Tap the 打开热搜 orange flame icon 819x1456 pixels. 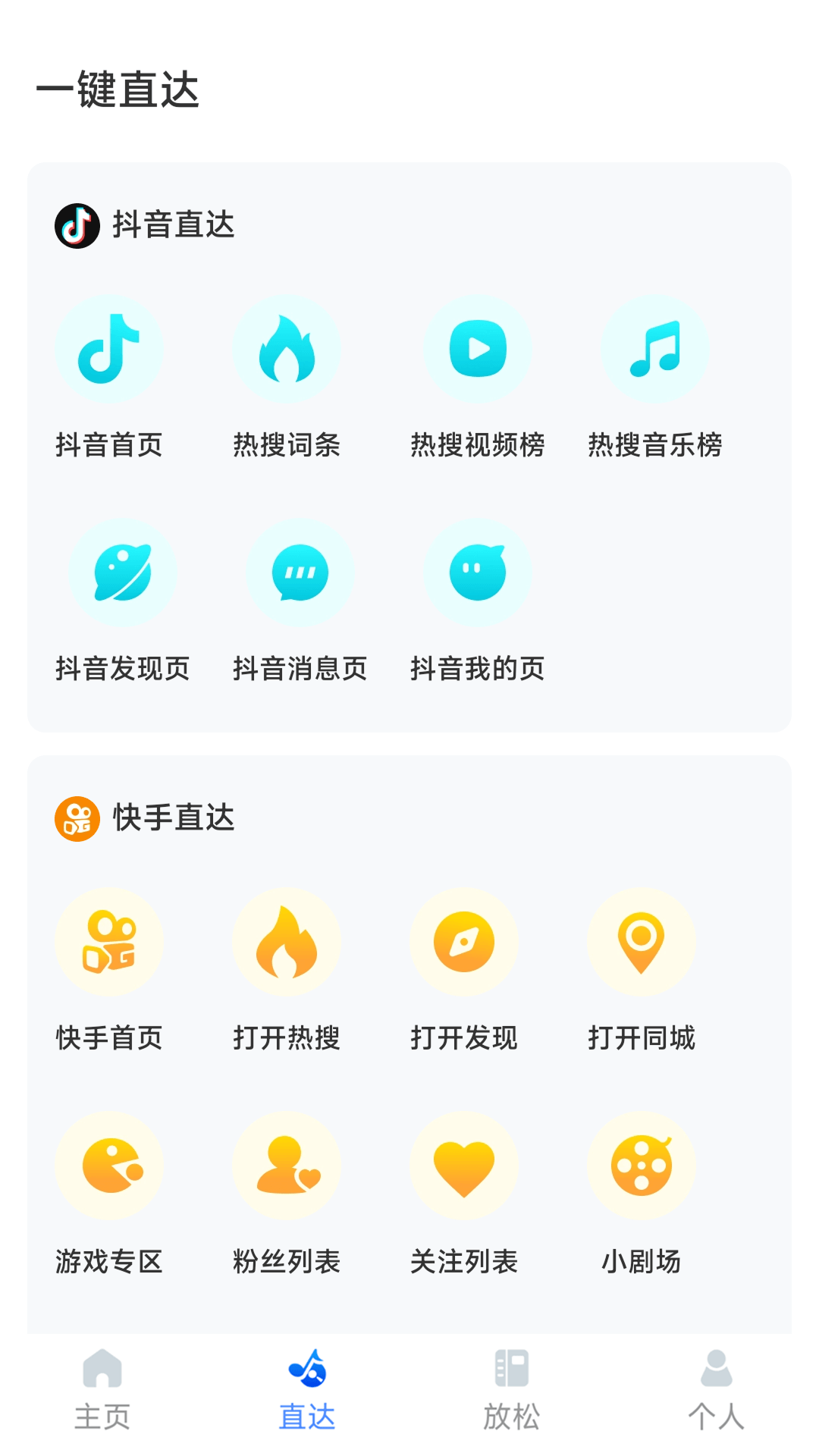[287, 942]
